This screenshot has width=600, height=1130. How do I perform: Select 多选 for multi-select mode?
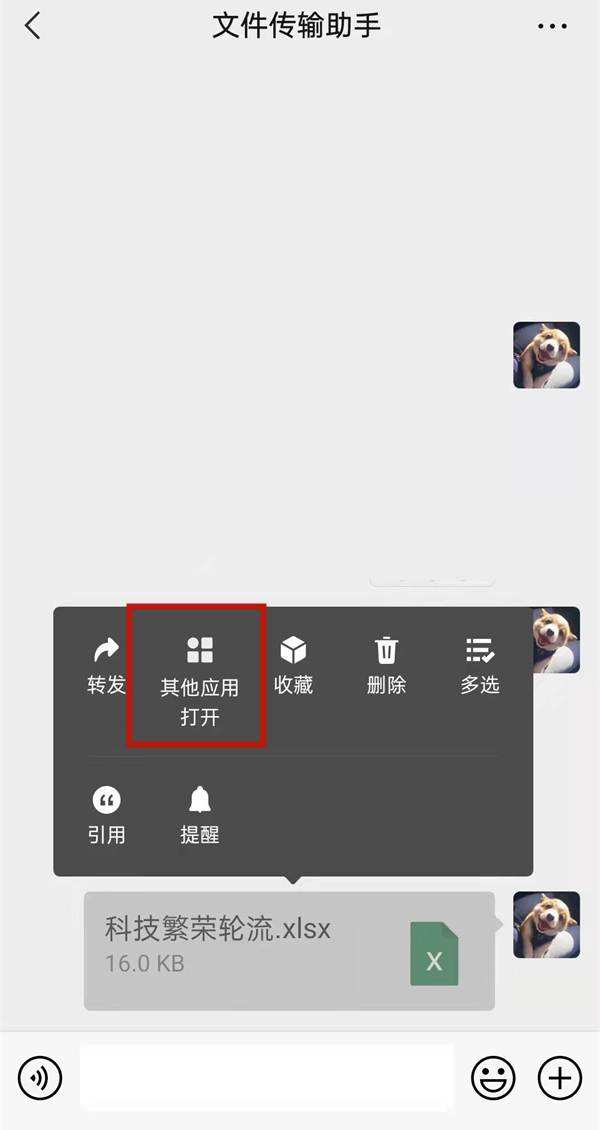click(479, 667)
